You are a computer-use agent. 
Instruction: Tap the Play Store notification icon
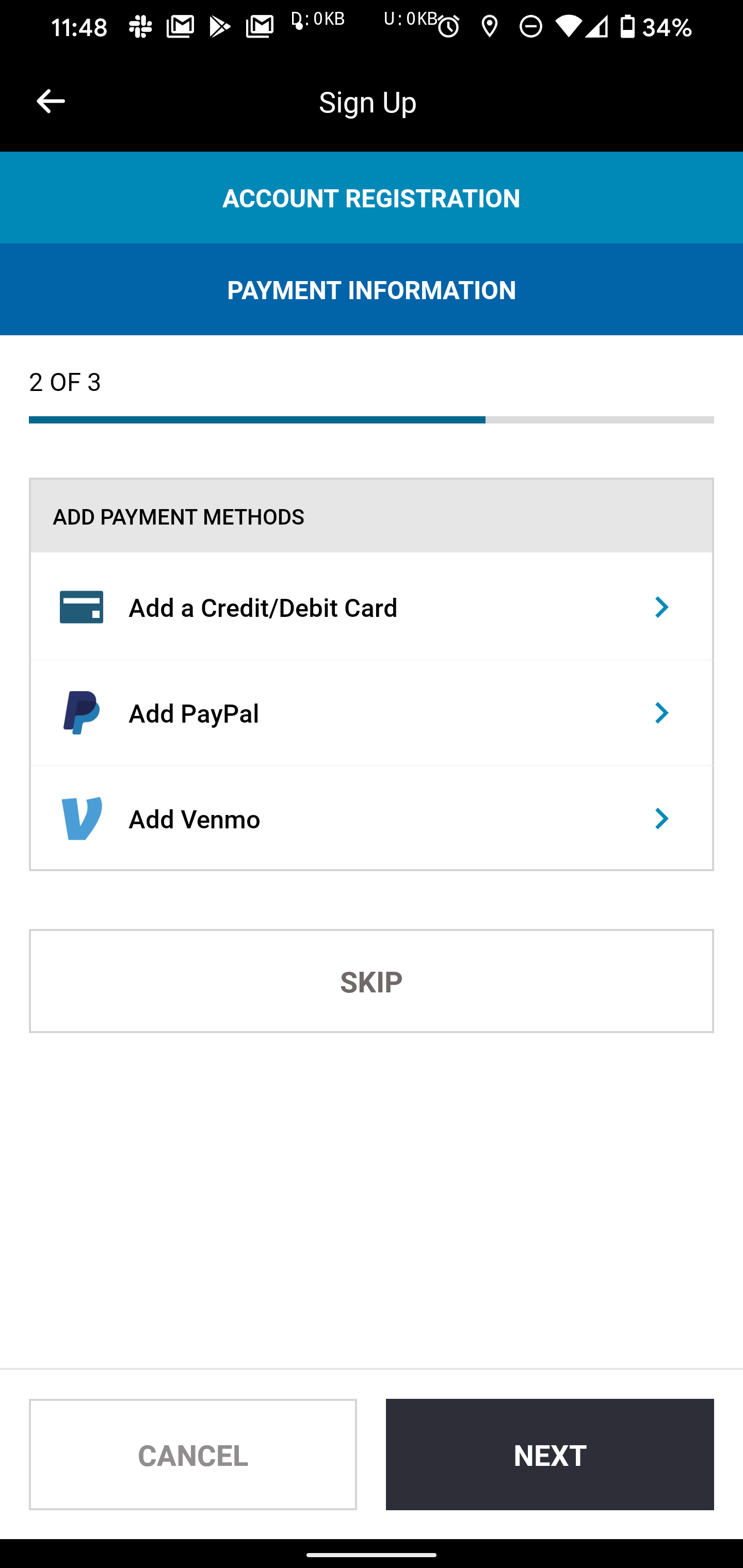[220, 26]
